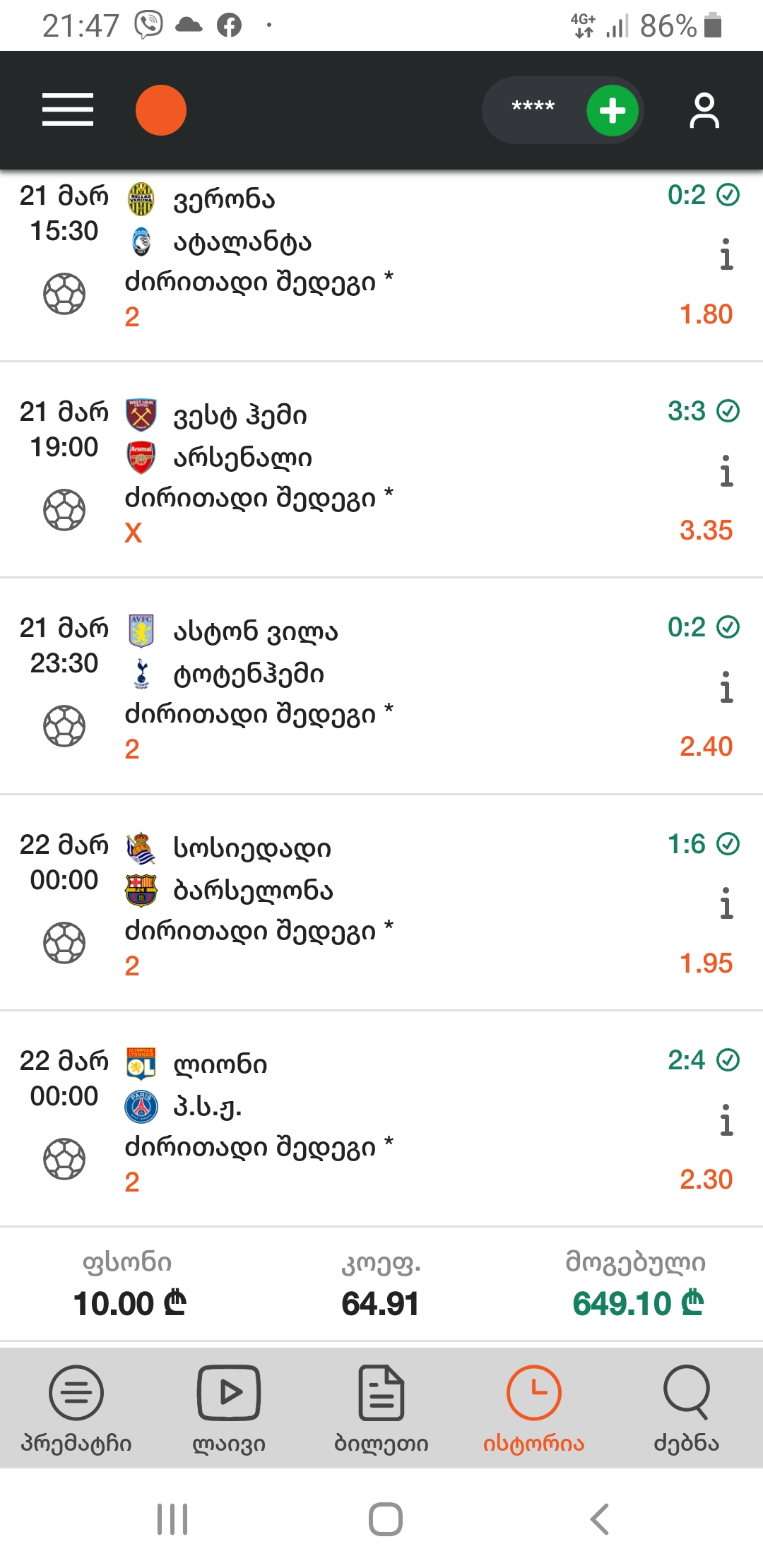Screen dimensions: 763x1568
Task: Add funds with the green plus button
Action: (612, 110)
